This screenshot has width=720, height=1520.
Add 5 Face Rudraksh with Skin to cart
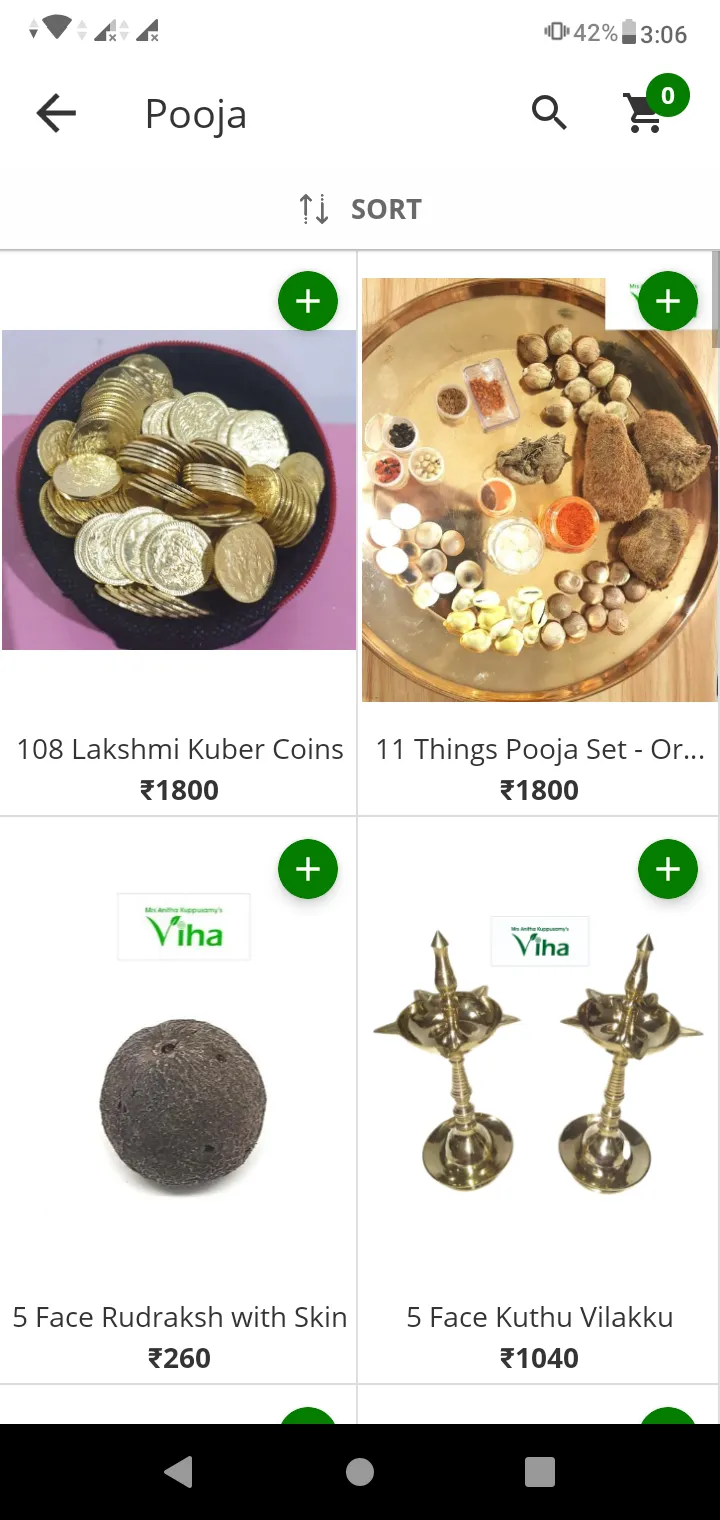coord(307,869)
